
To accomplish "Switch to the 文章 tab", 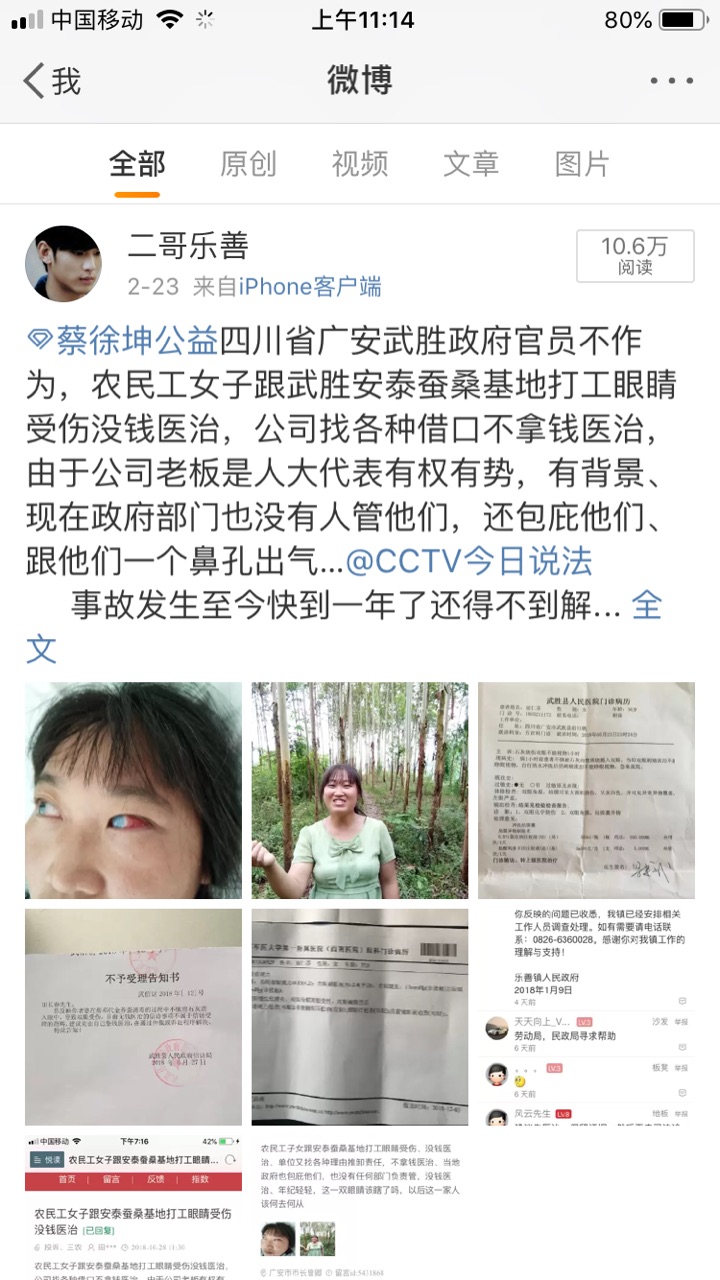I will coord(471,164).
